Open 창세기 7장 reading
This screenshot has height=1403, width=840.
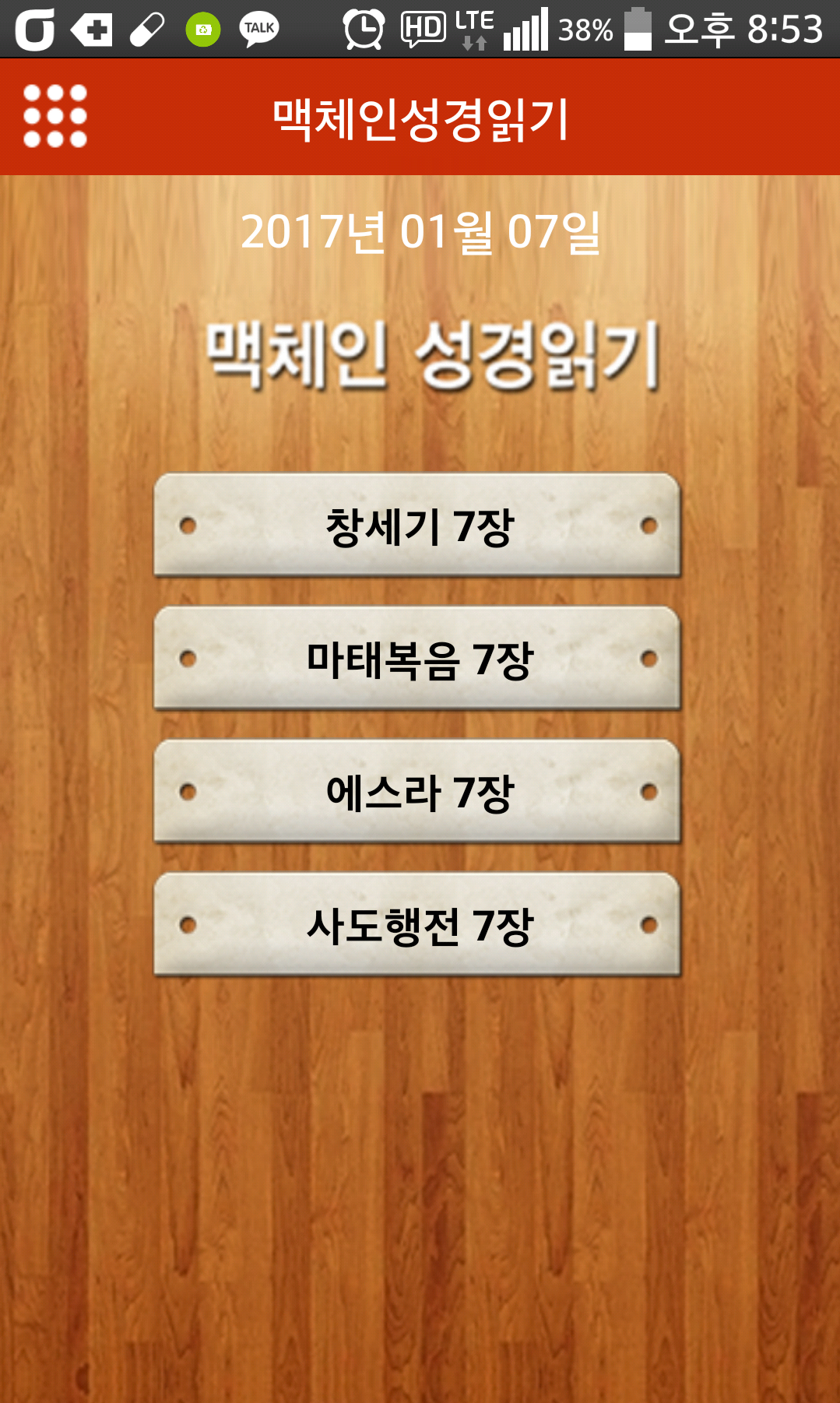coord(418,526)
